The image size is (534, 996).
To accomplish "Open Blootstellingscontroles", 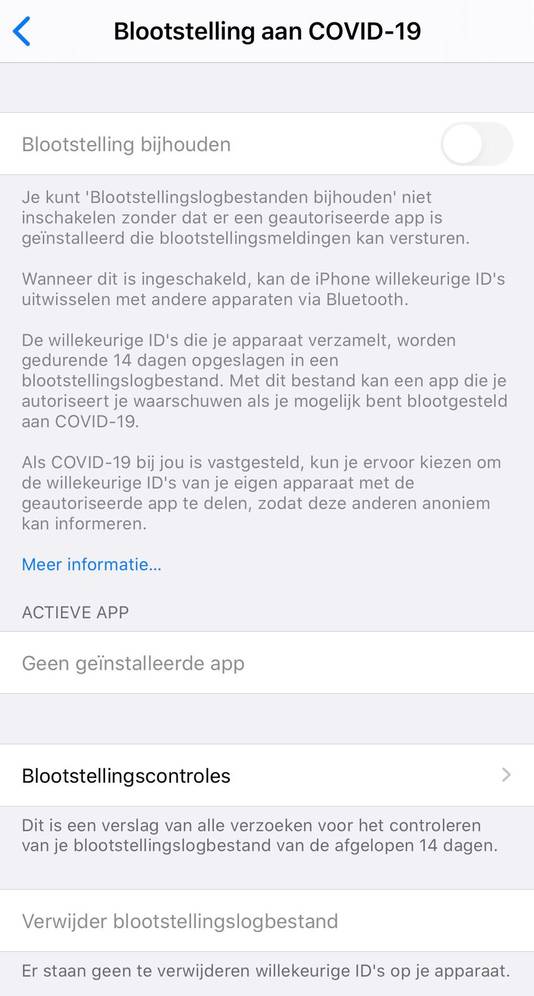I will pos(267,776).
